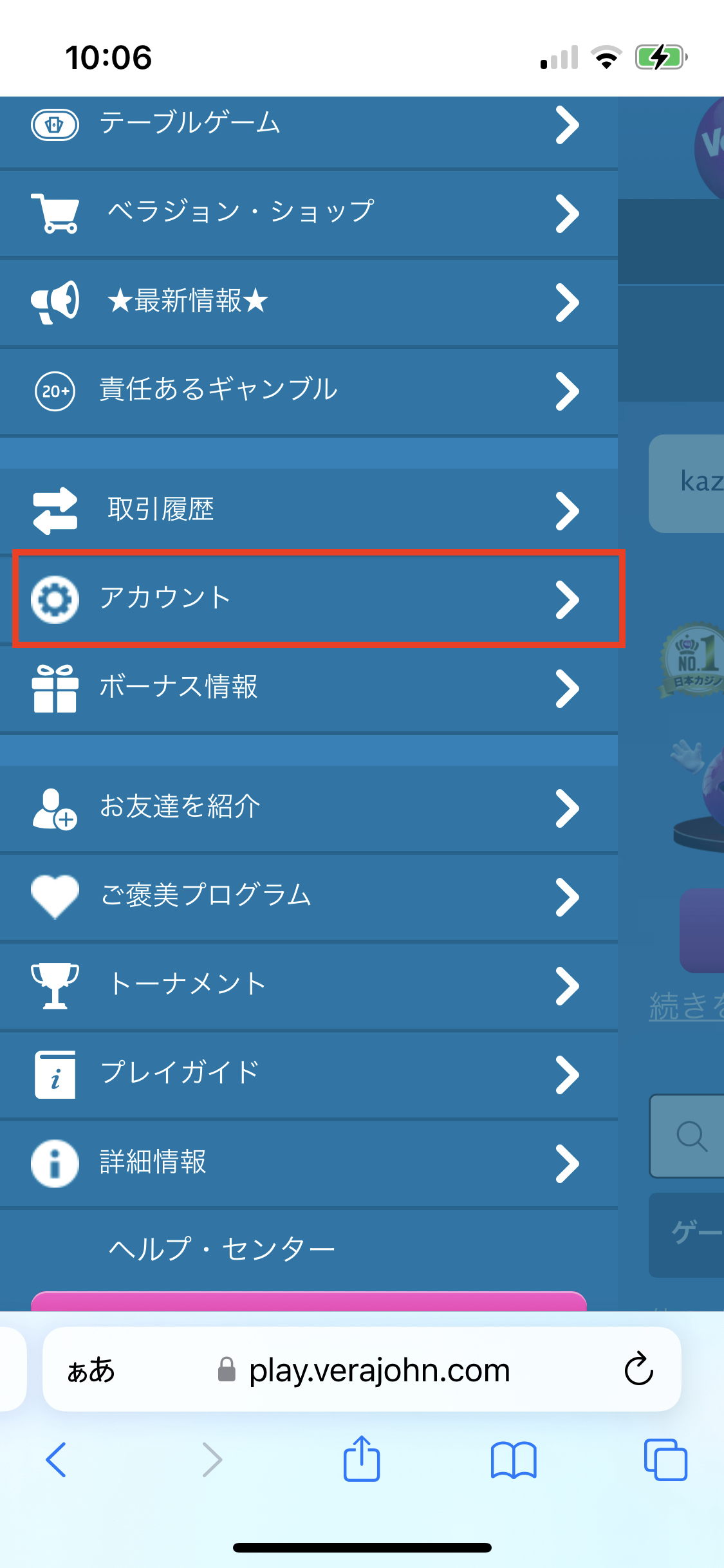This screenshot has height=1568, width=724.
Task: Go back in Safari
Action: click(57, 1459)
